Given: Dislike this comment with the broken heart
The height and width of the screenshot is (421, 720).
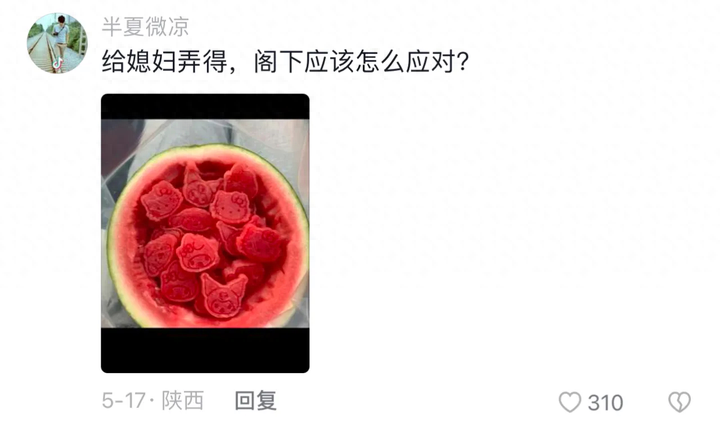Looking at the screenshot, I should click(679, 402).
